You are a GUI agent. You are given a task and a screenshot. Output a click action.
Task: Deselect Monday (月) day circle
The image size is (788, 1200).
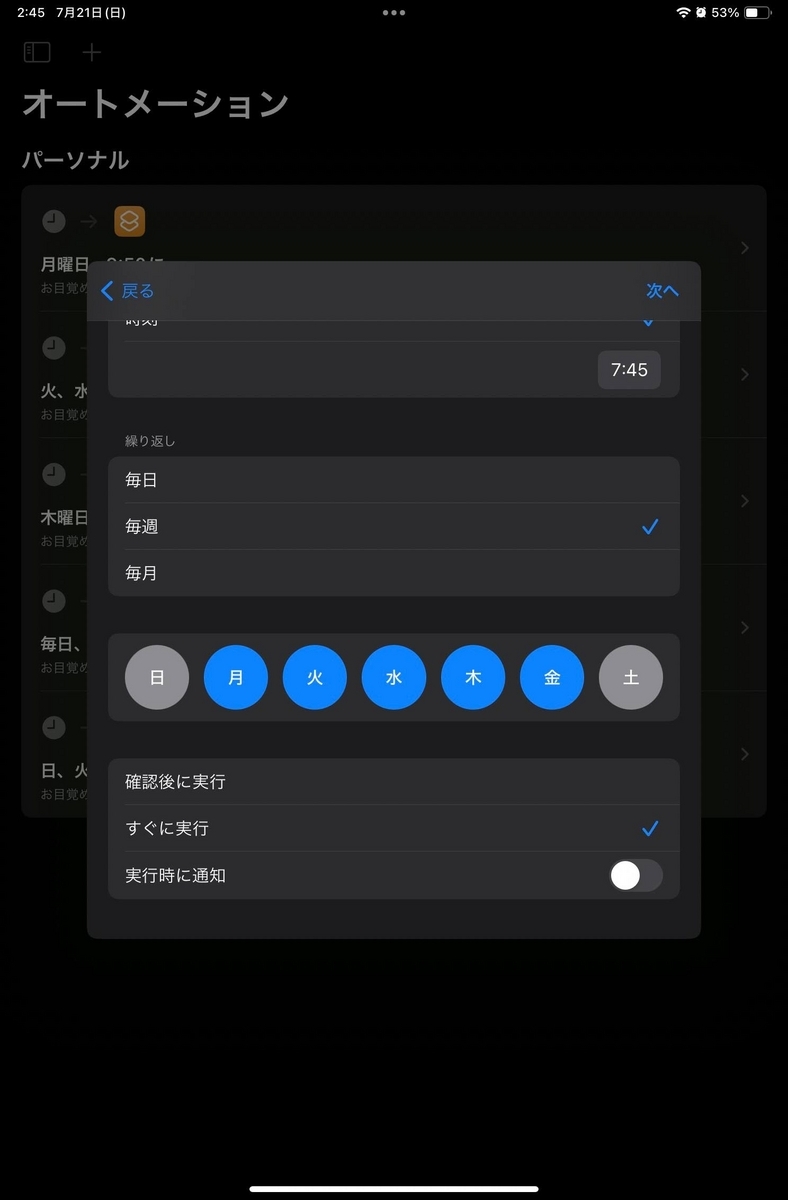236,677
